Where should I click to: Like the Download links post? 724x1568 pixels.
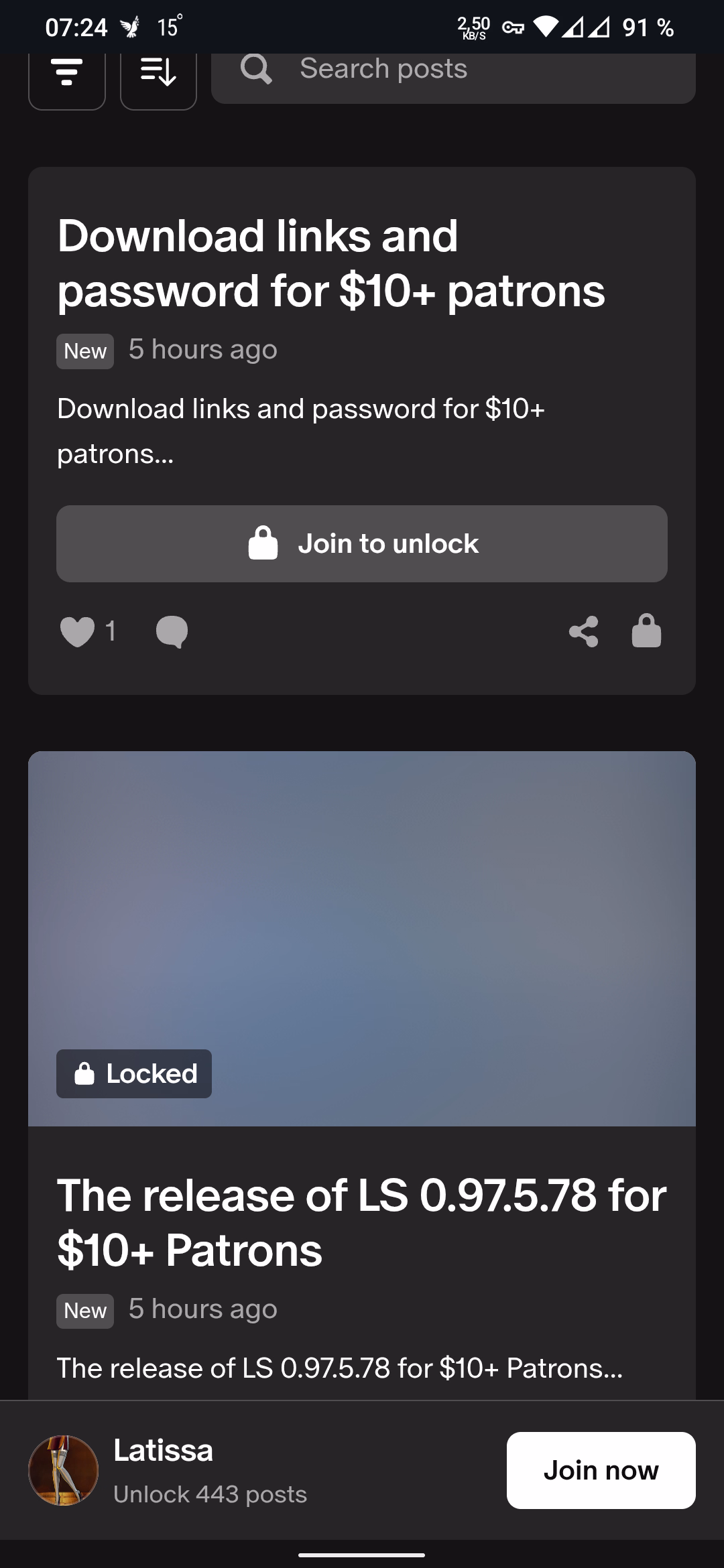(x=77, y=631)
